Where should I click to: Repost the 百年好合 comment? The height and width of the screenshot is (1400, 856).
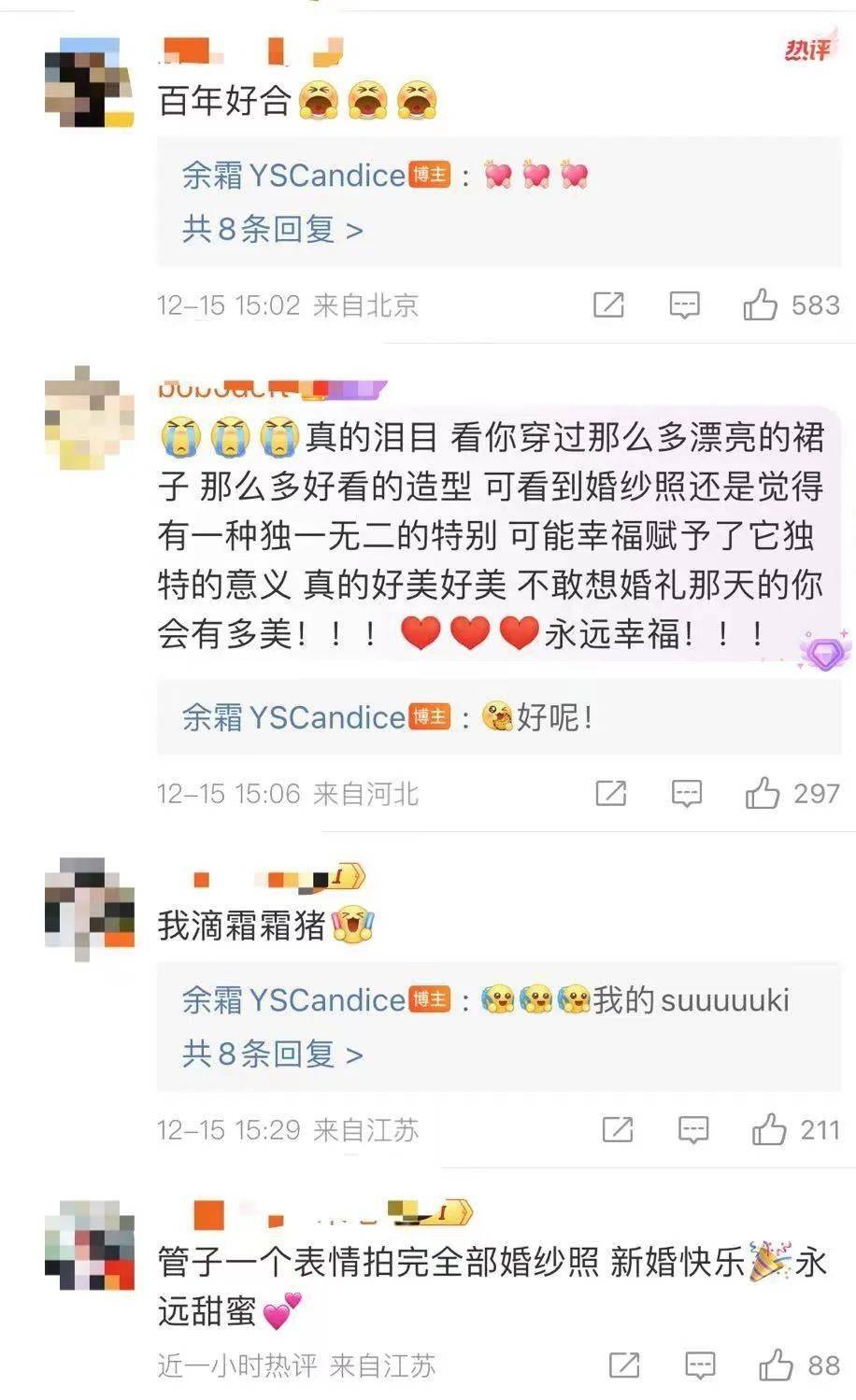[608, 305]
